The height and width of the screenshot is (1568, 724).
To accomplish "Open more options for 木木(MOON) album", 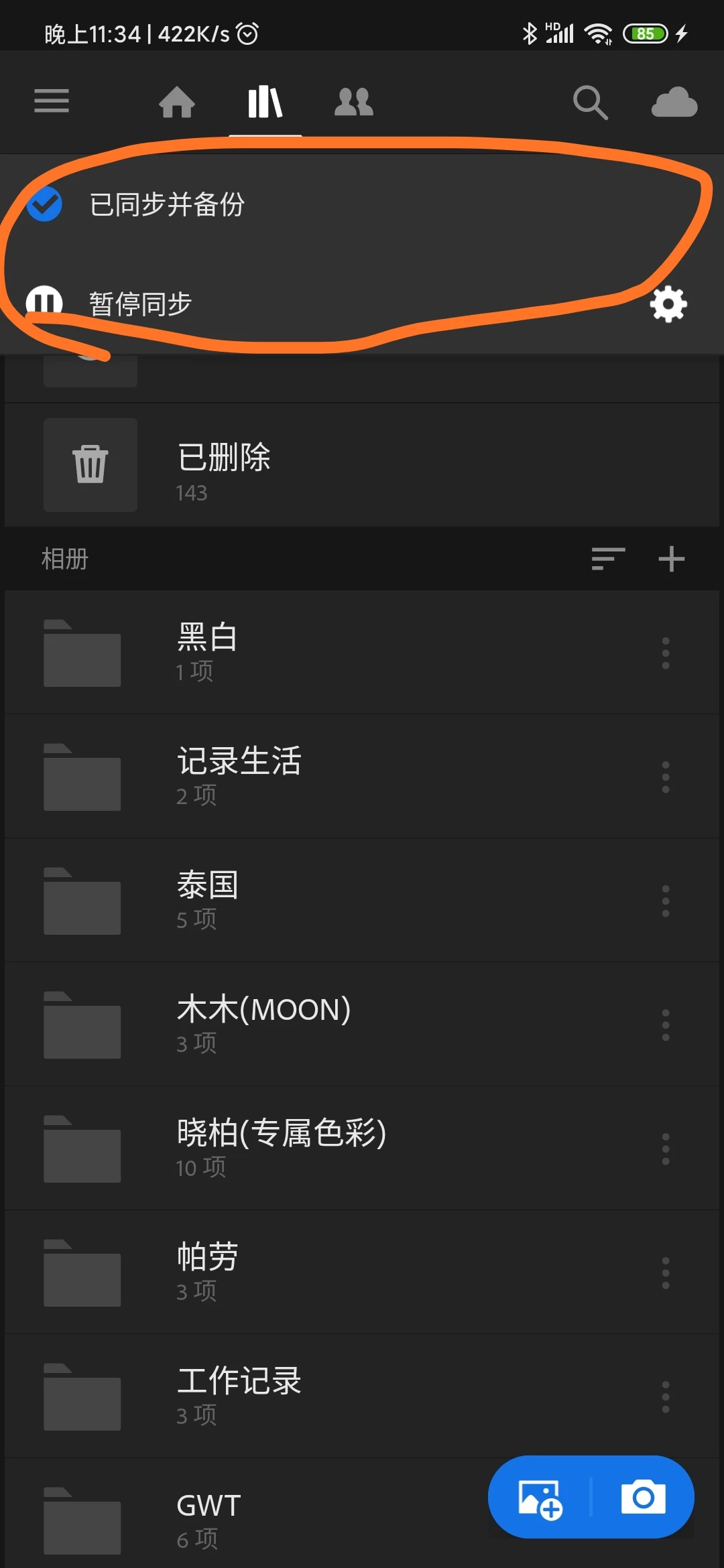I will tap(665, 1025).
